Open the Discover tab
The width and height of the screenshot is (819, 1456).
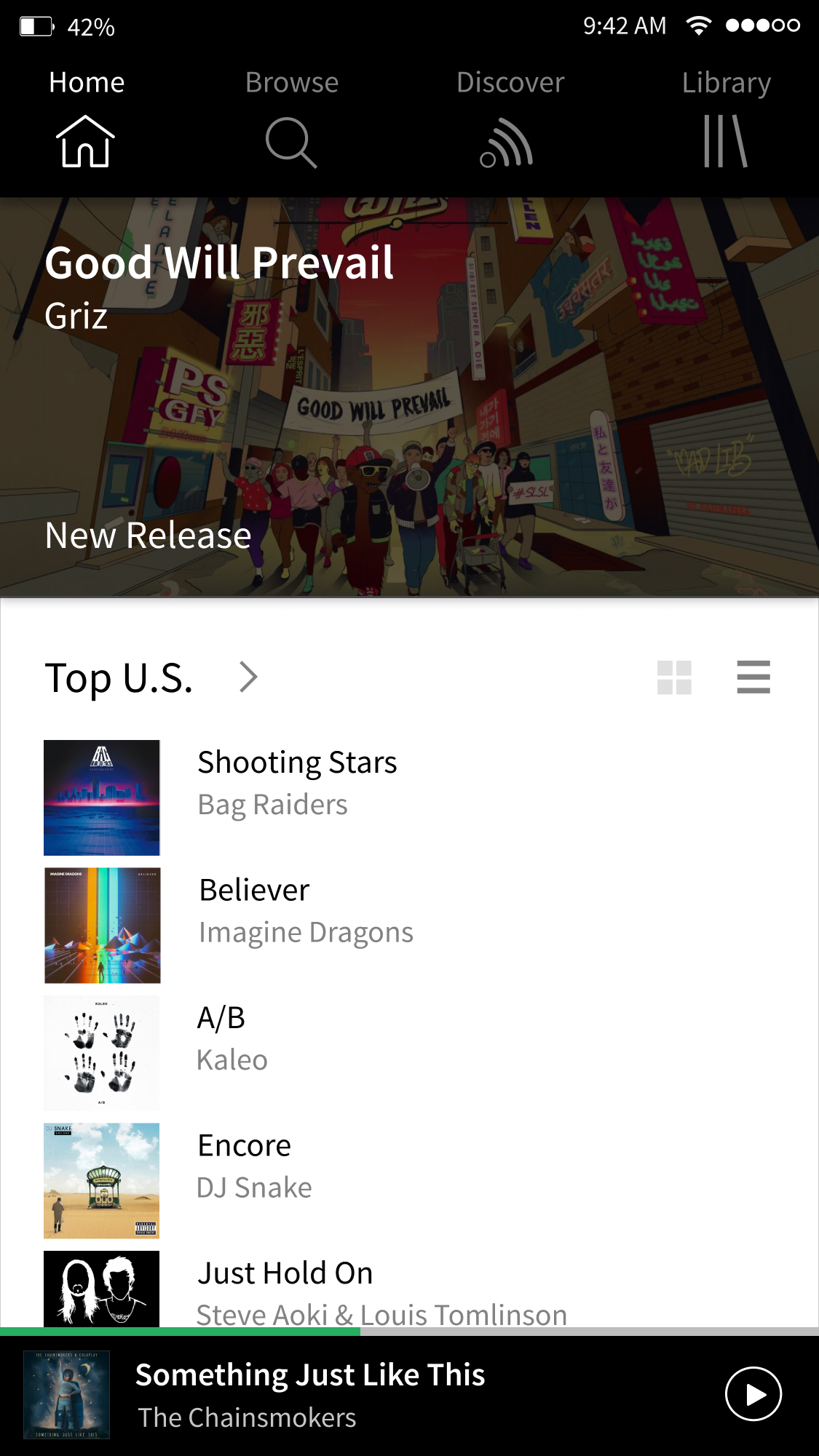pos(510,118)
